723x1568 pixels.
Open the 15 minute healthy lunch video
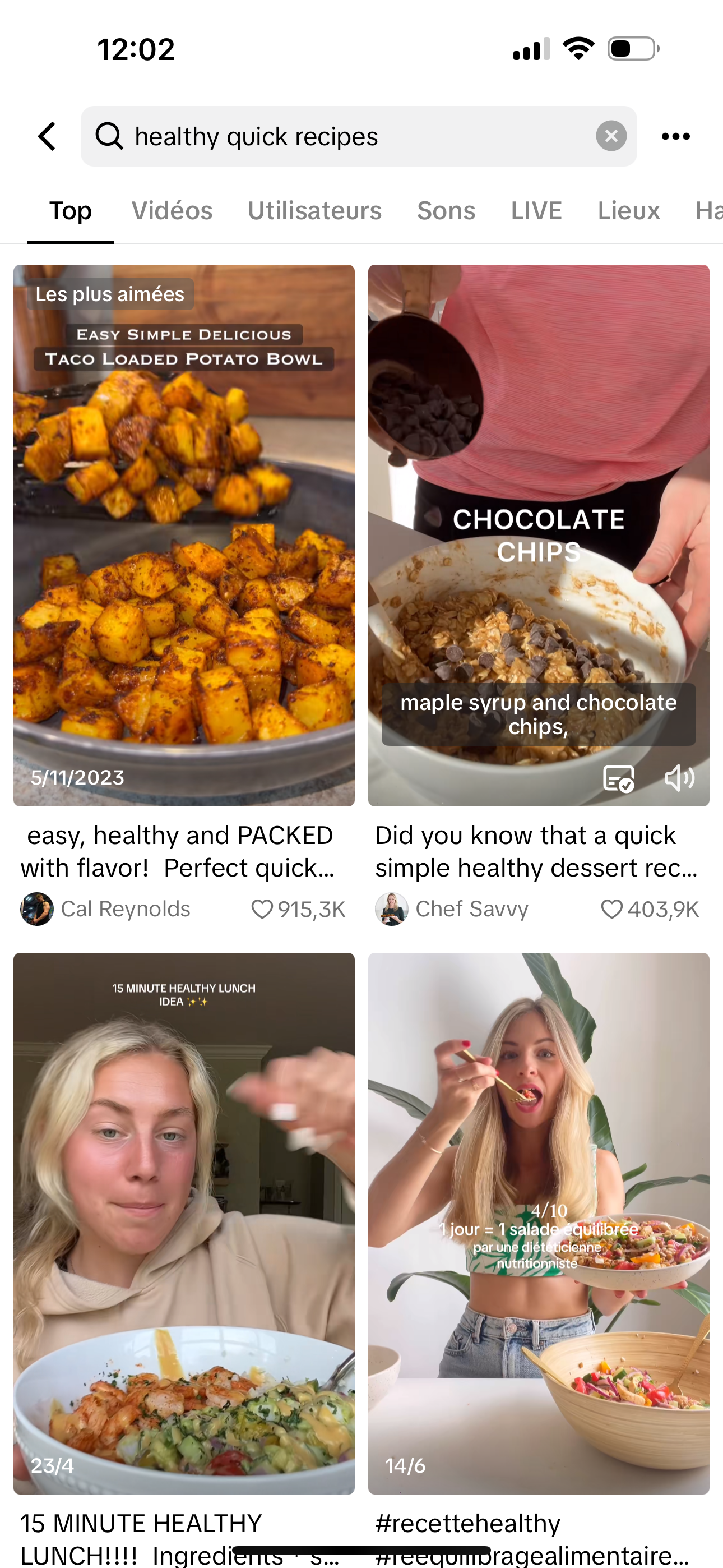(184, 1224)
